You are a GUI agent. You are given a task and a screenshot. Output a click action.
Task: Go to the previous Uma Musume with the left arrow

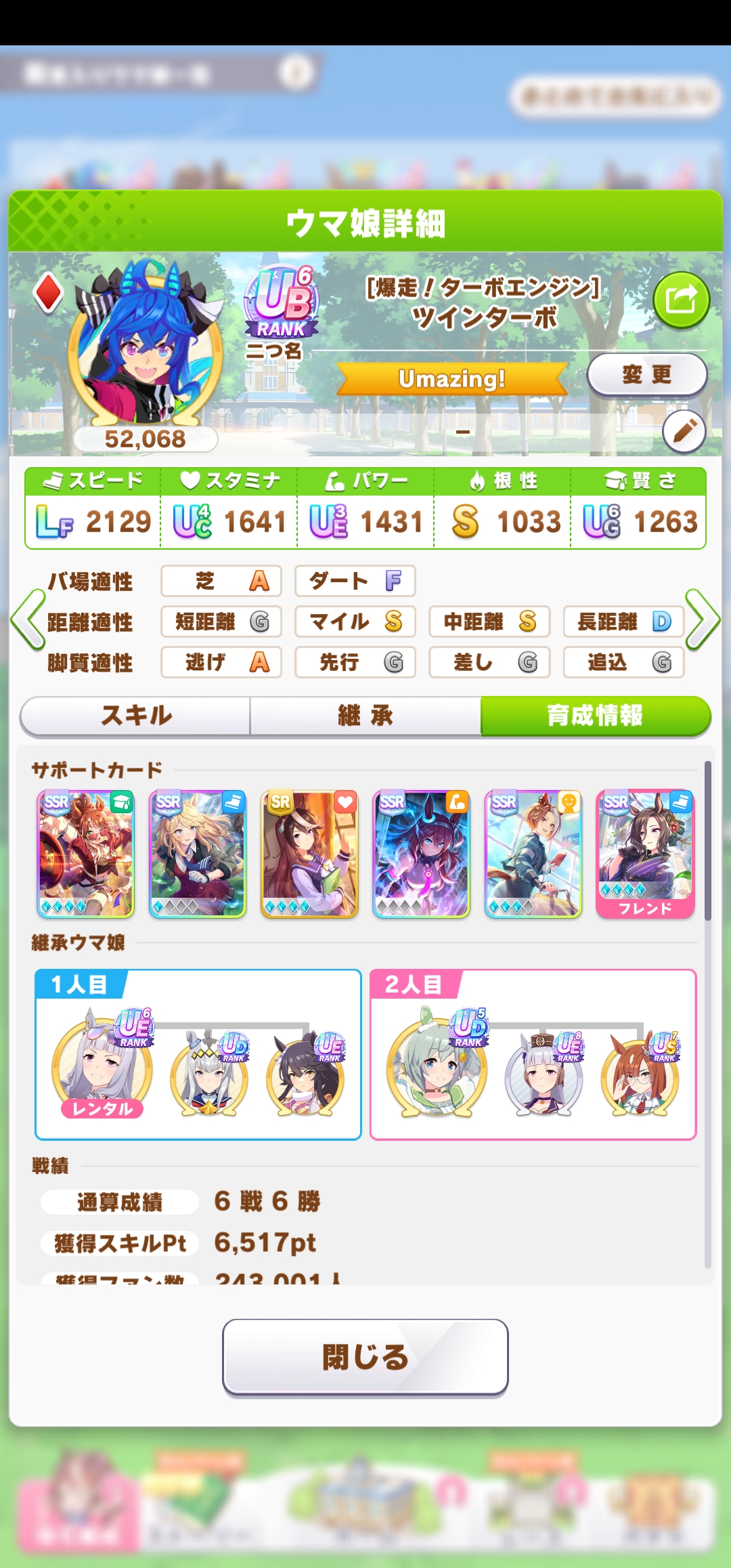(28, 619)
